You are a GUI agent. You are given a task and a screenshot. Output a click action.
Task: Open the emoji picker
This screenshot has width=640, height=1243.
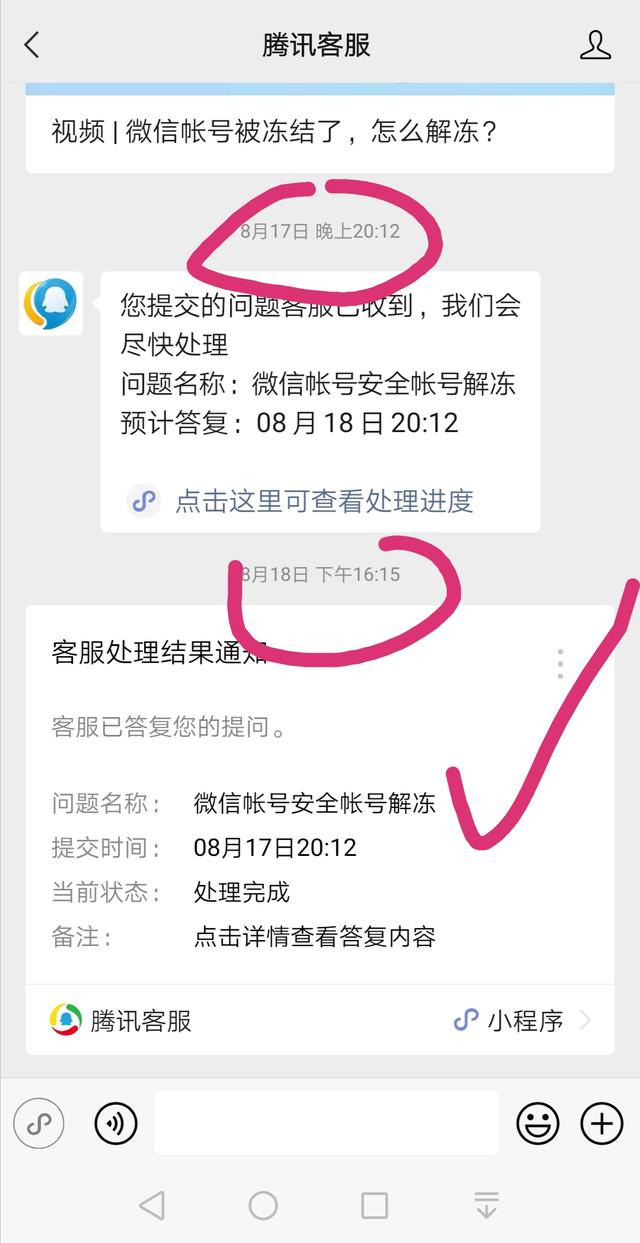[x=537, y=1124]
